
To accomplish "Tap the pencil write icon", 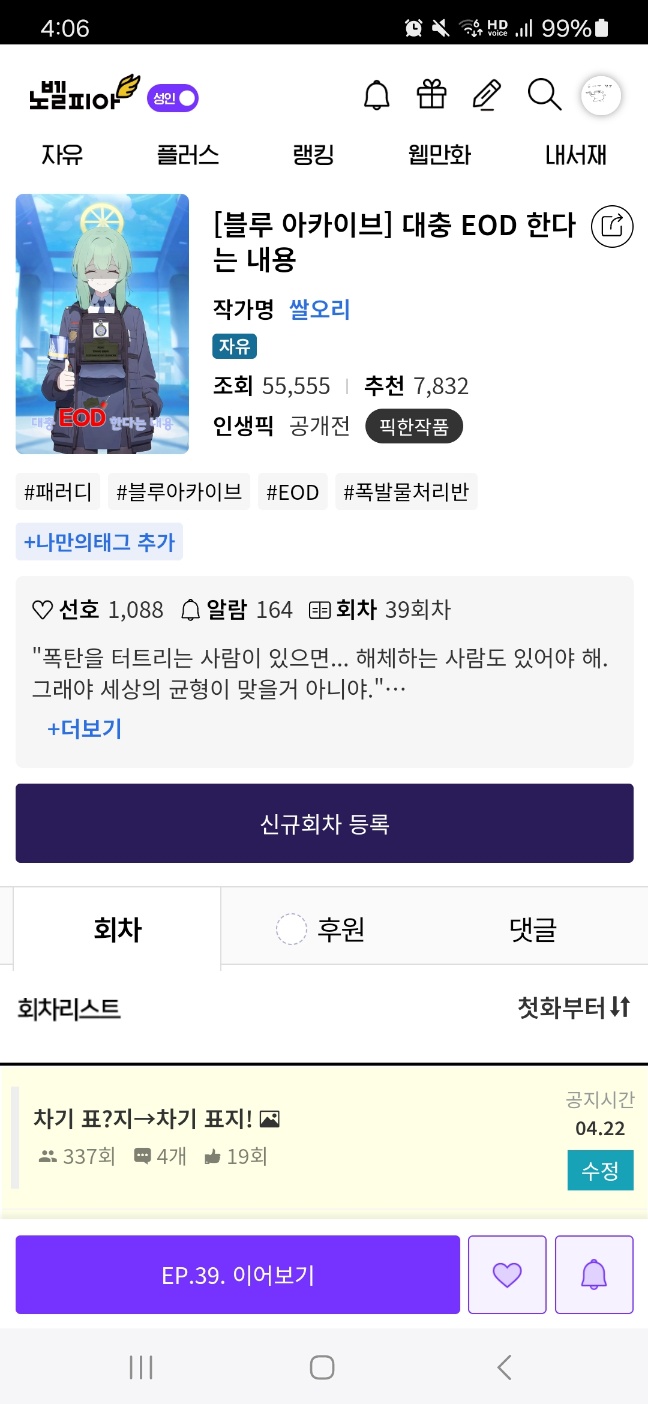I will 486,96.
